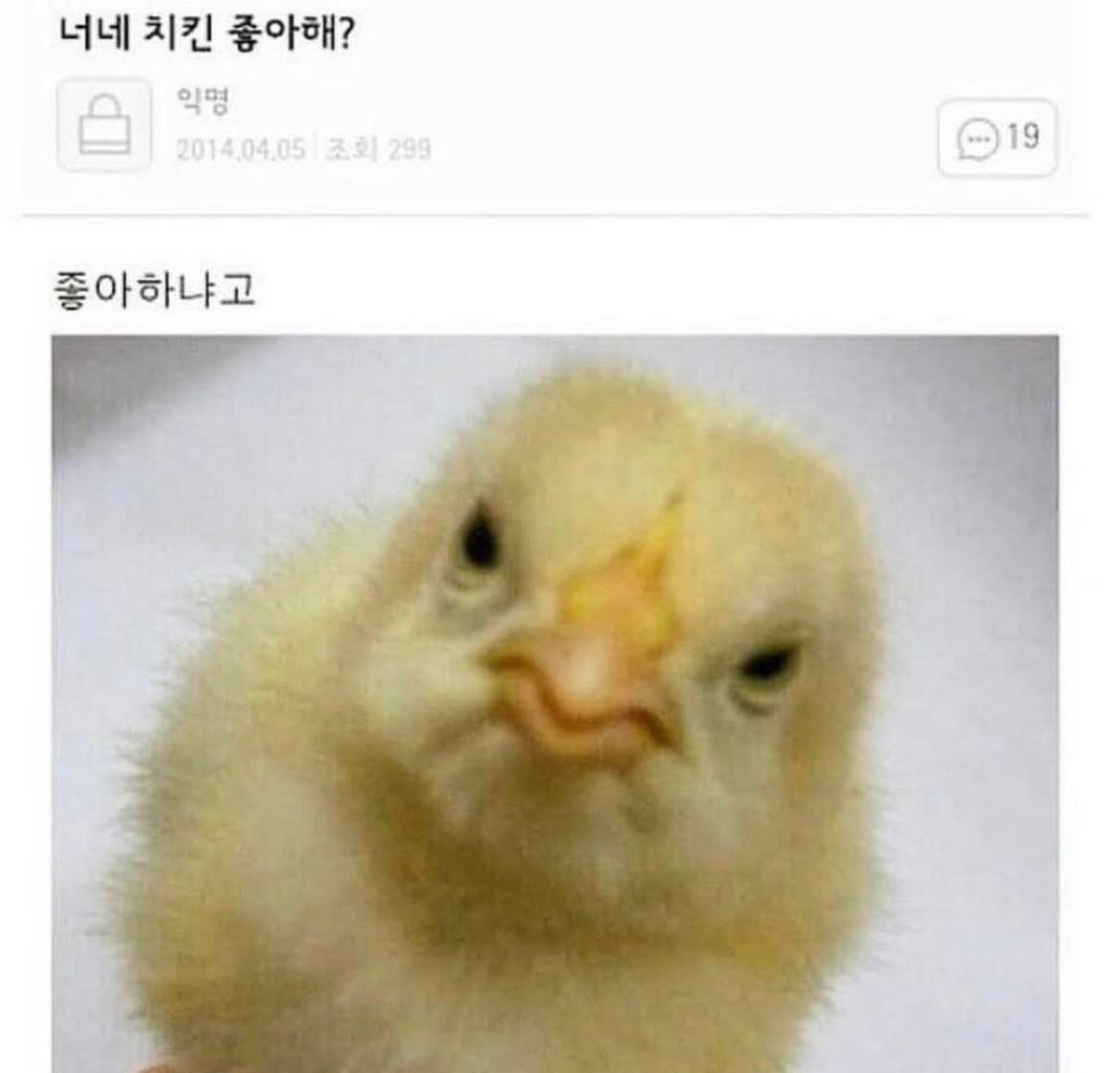The height and width of the screenshot is (1073, 1120).
Task: Open the 19 comments button
Action: click(x=997, y=138)
